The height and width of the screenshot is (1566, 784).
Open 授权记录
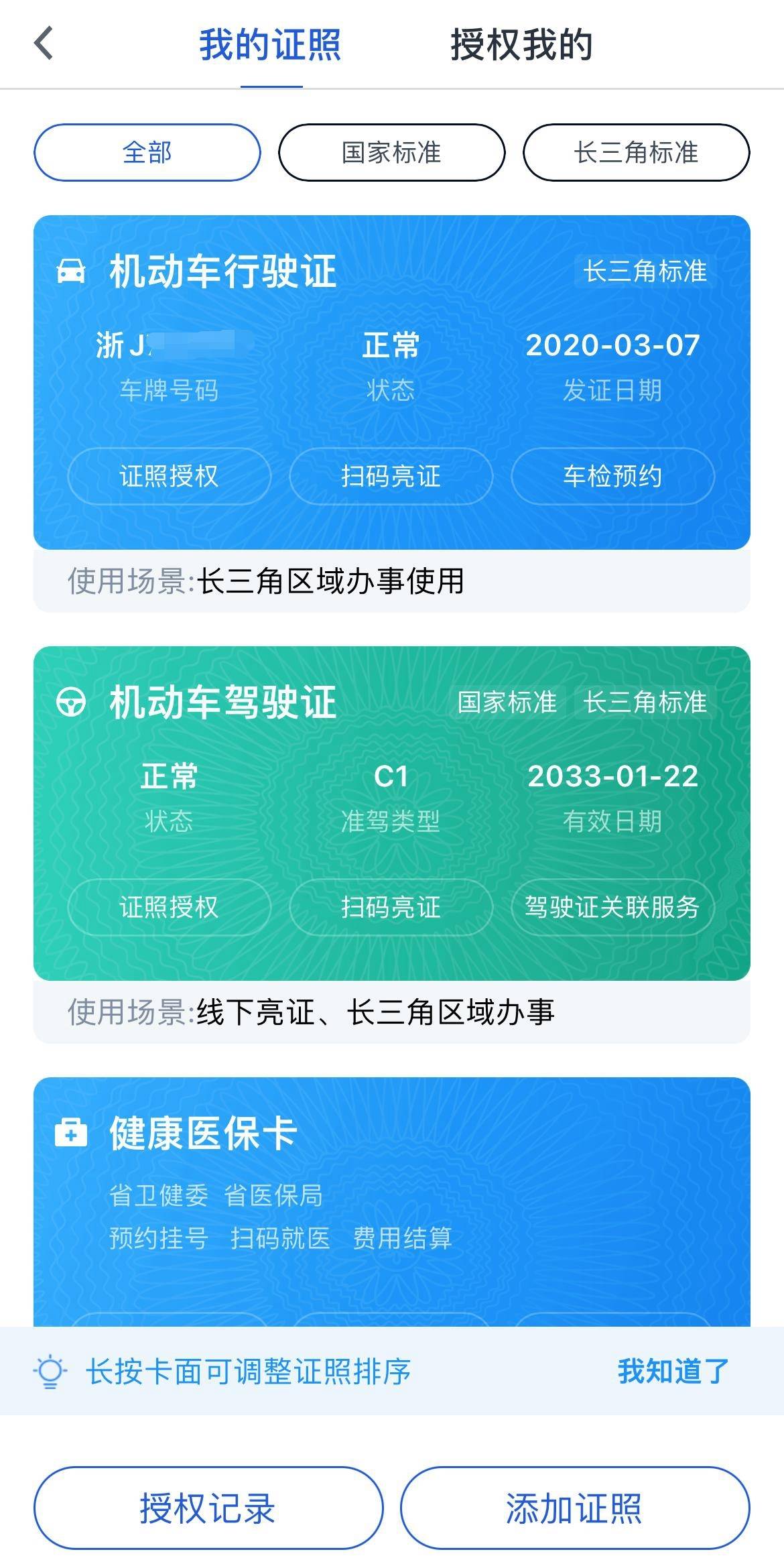coord(208,1508)
